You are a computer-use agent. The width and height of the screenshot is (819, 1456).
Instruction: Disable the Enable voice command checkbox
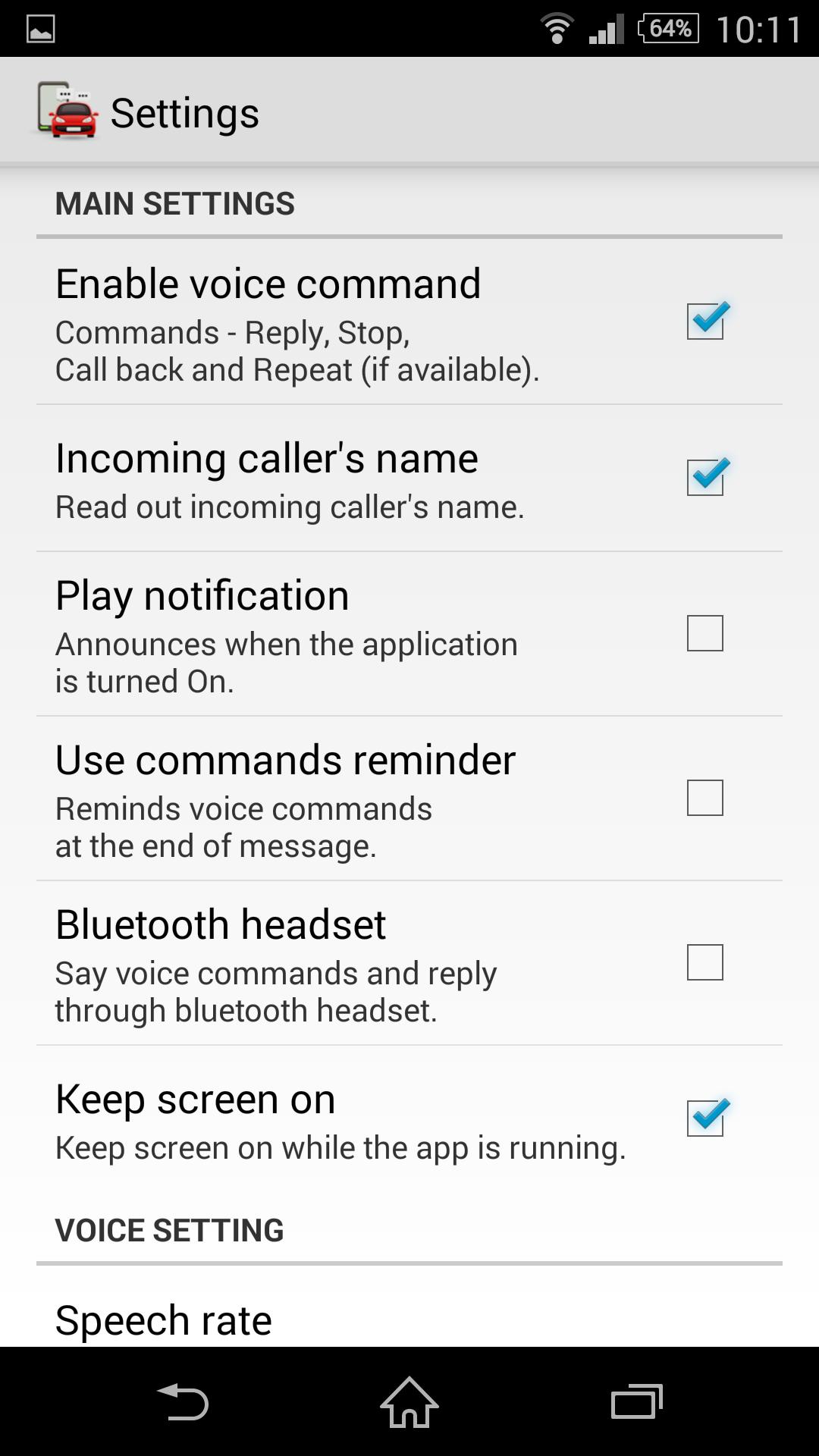tap(708, 322)
